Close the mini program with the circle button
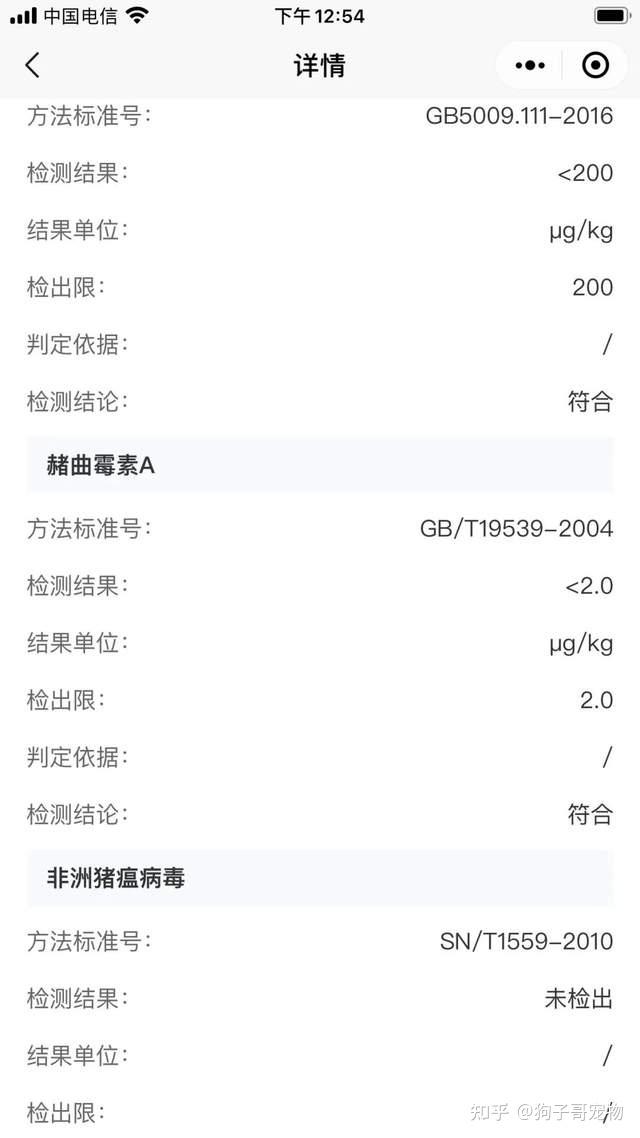The height and width of the screenshot is (1138, 640). [596, 65]
